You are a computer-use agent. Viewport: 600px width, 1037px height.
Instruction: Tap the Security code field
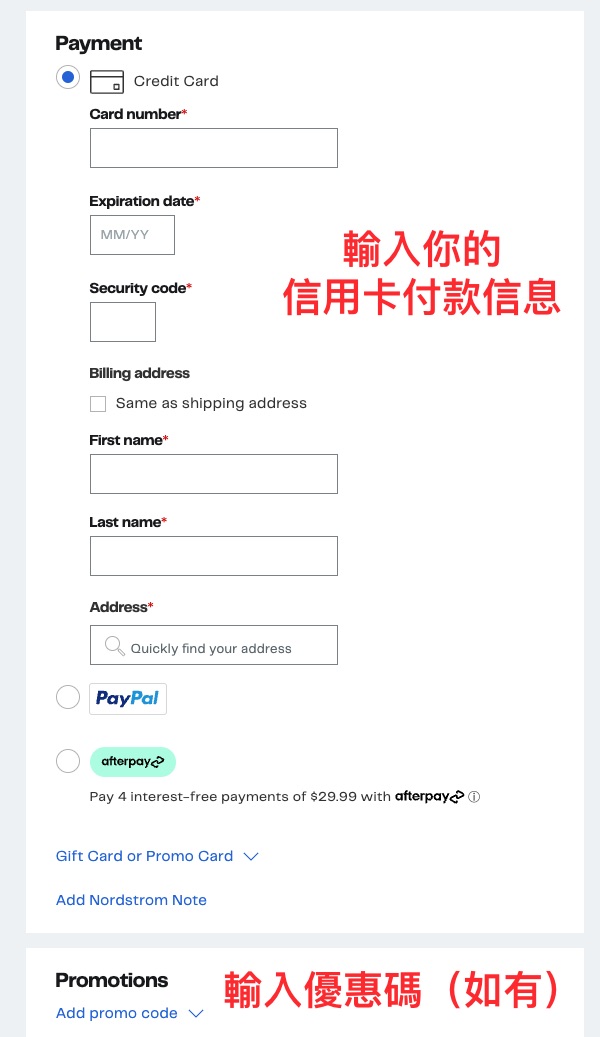click(123, 322)
